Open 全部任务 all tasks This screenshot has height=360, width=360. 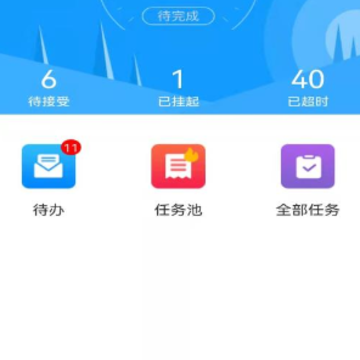pos(308,166)
